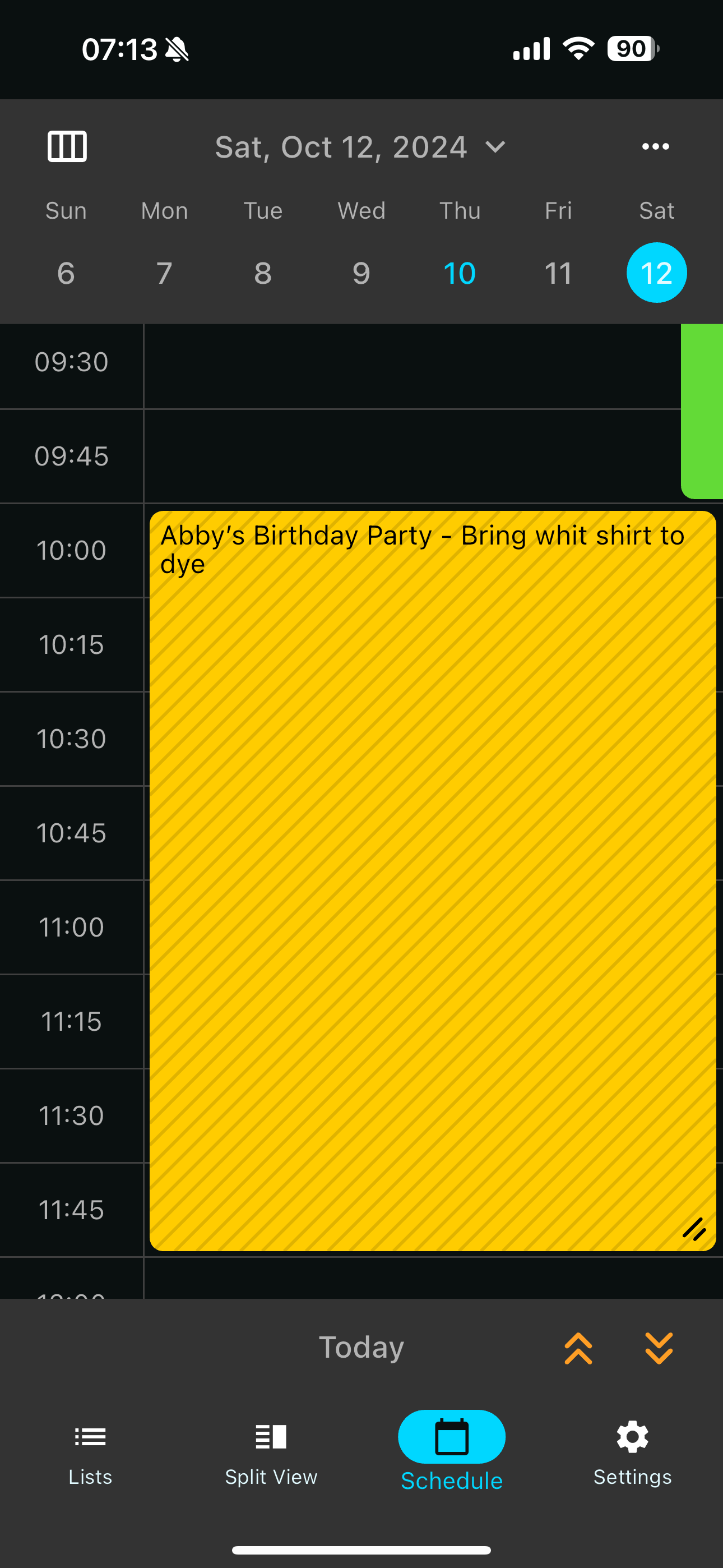Select Wednesday 9 in the week strip
The height and width of the screenshot is (1568, 723).
click(361, 273)
